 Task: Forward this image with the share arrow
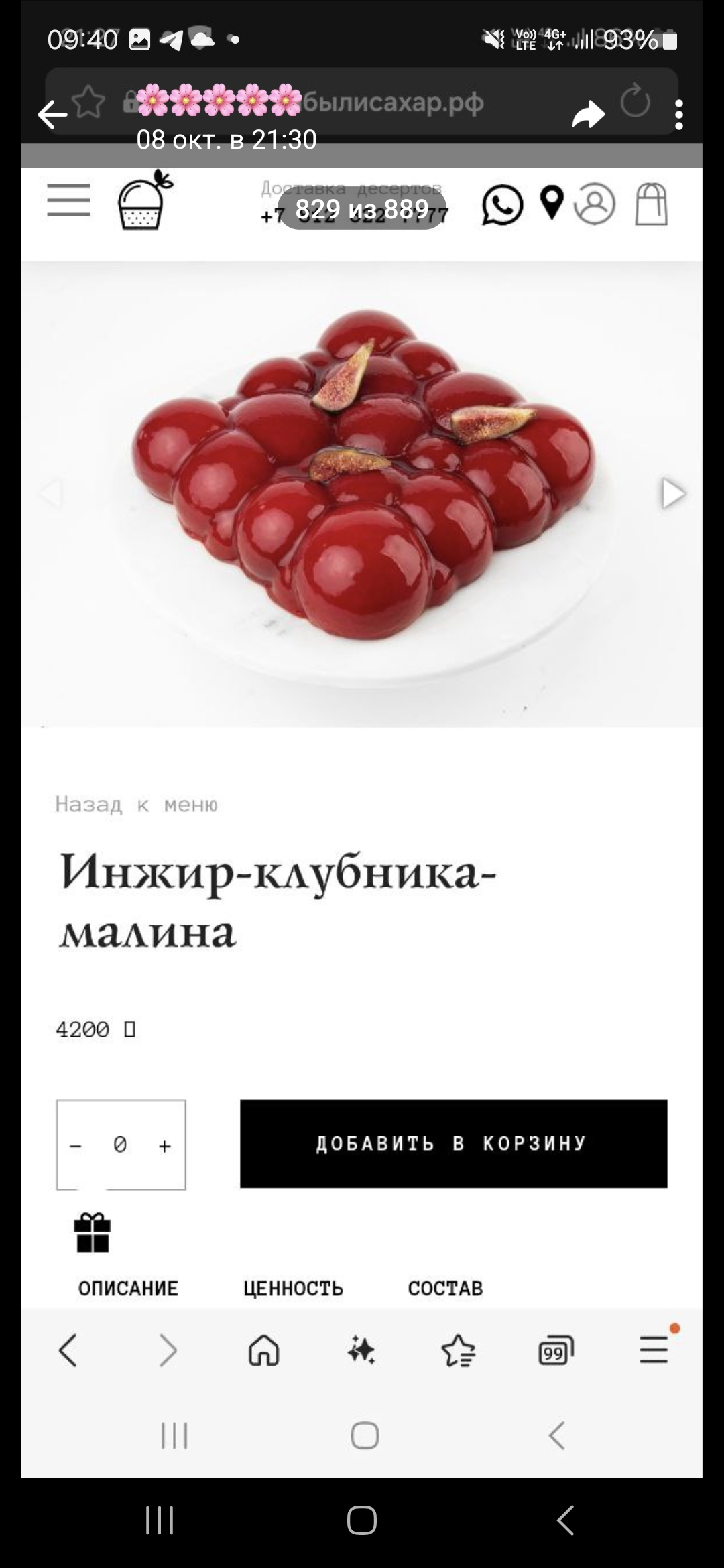[x=588, y=115]
